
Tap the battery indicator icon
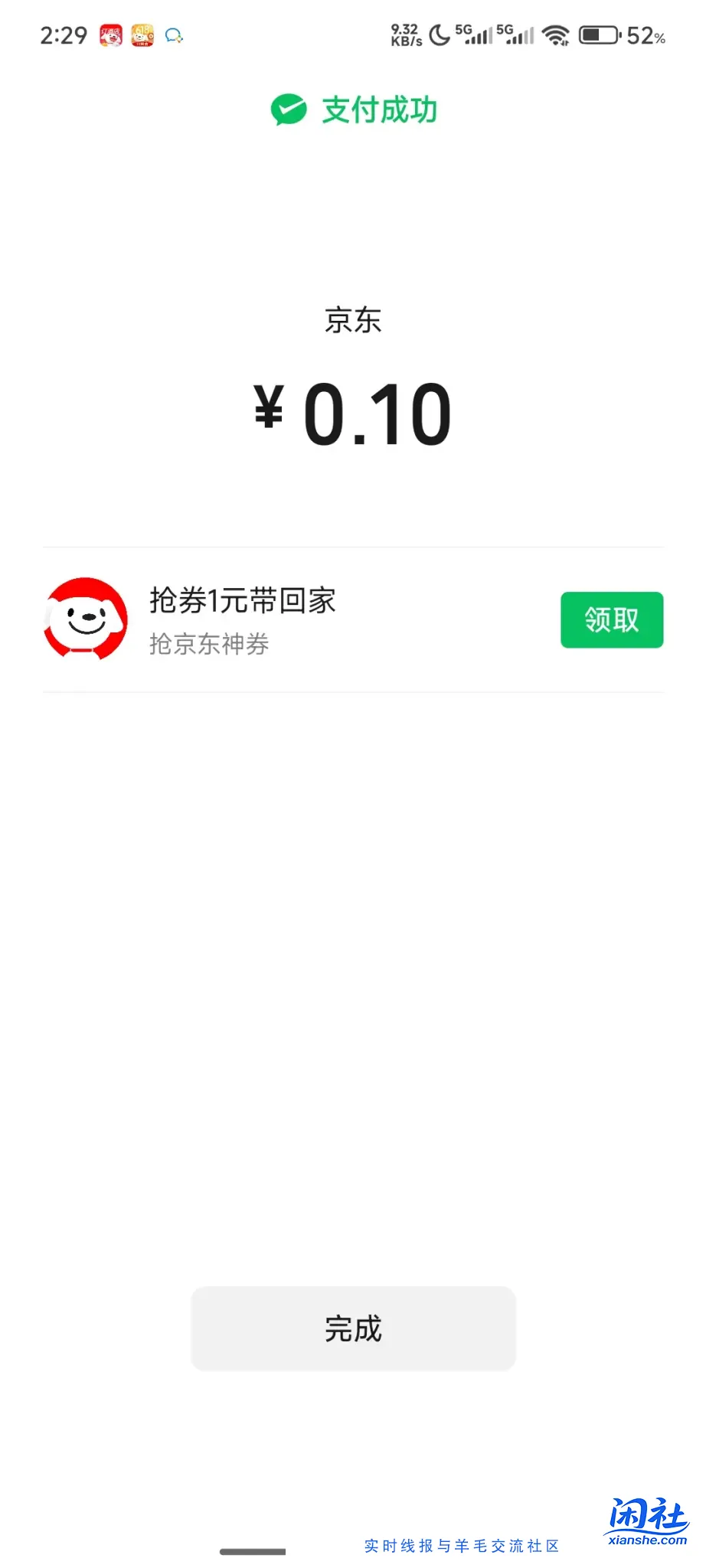point(598,34)
